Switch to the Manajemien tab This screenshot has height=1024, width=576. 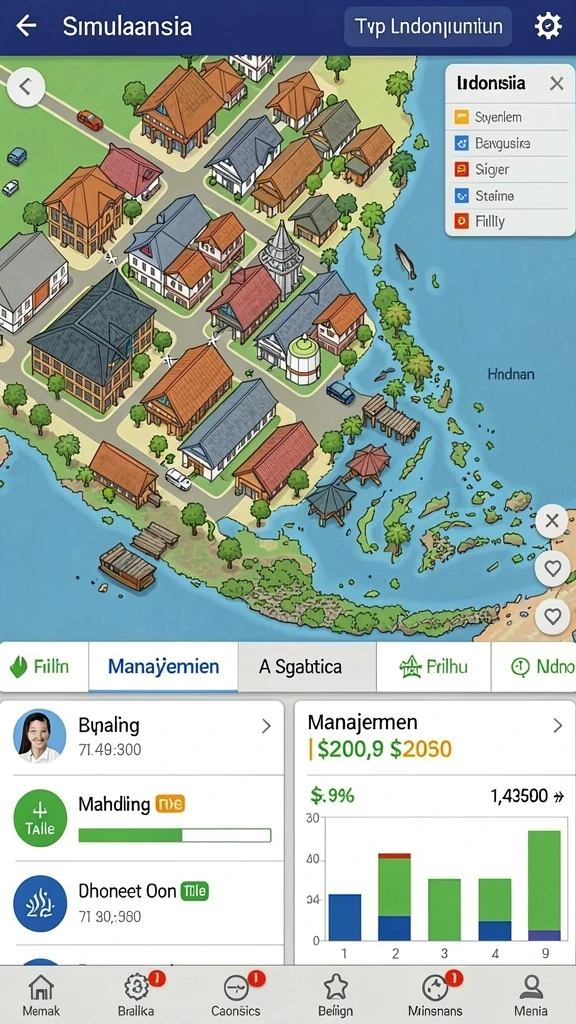[163, 667]
